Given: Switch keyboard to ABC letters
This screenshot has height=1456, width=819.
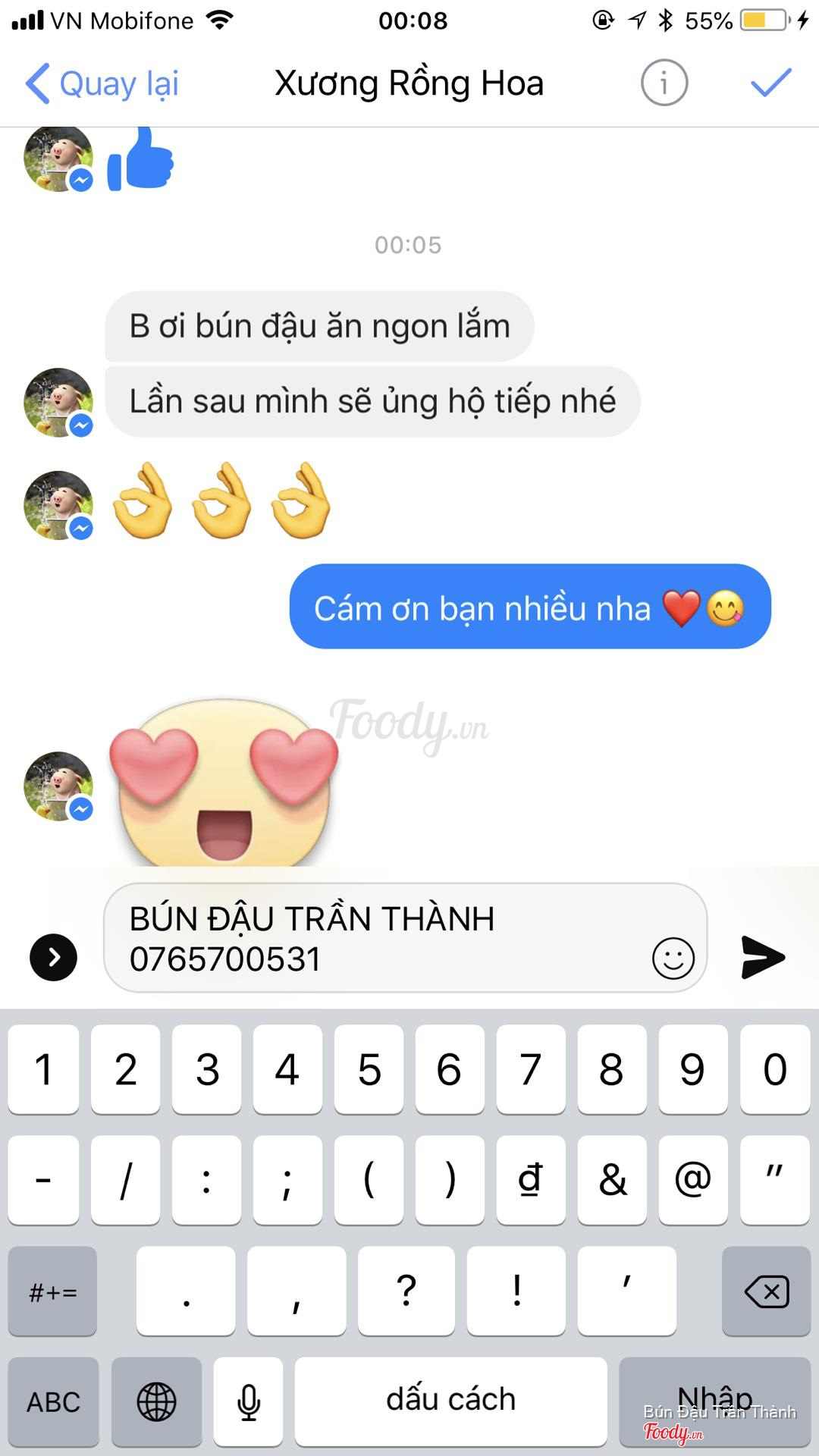Looking at the screenshot, I should pos(53,1401).
